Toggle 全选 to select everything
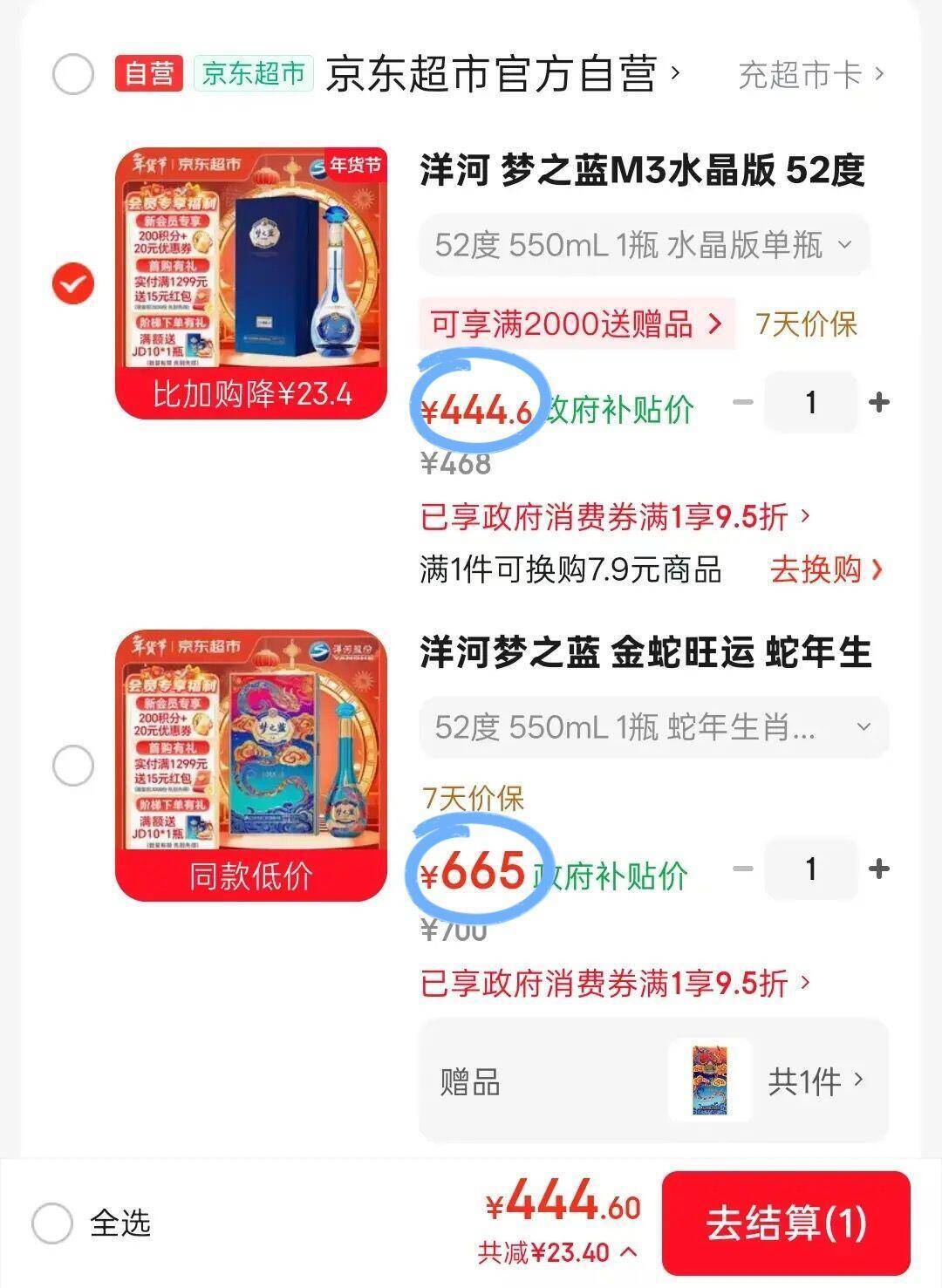The image size is (942, 1288). pos(52,1223)
